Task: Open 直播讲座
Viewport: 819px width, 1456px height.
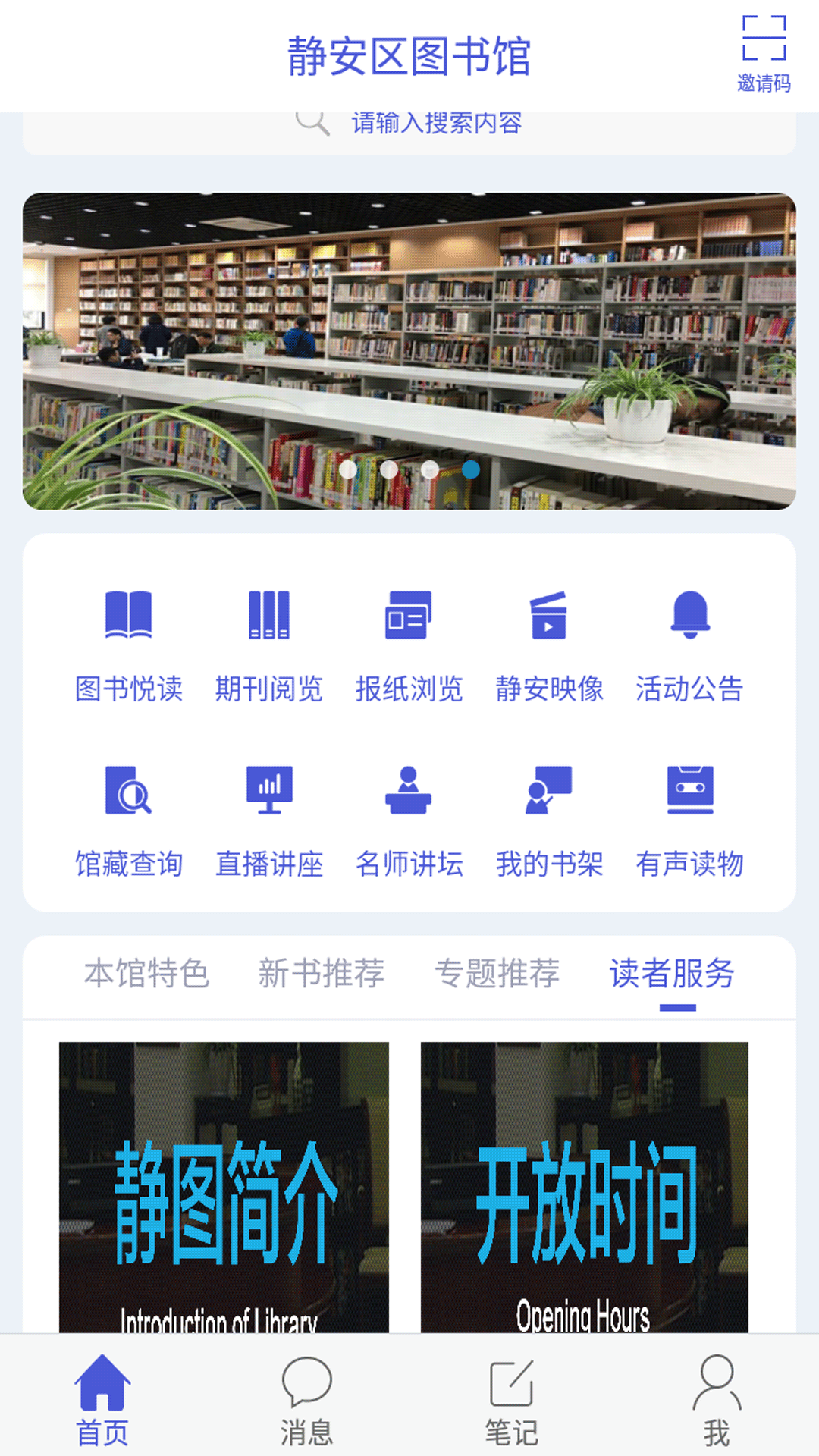Action: coord(269,821)
